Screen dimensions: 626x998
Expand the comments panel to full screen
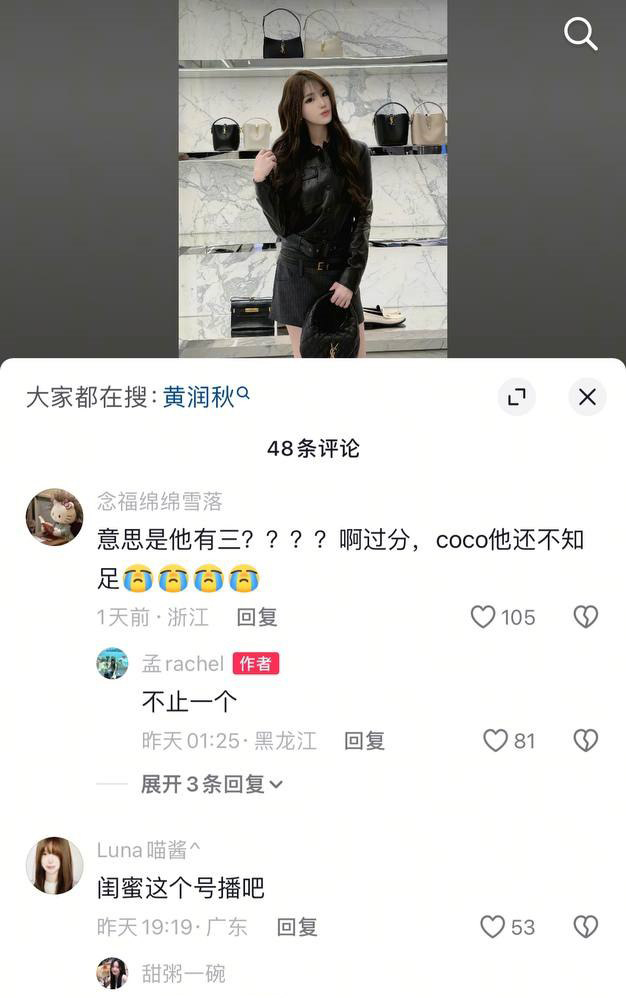(x=516, y=397)
